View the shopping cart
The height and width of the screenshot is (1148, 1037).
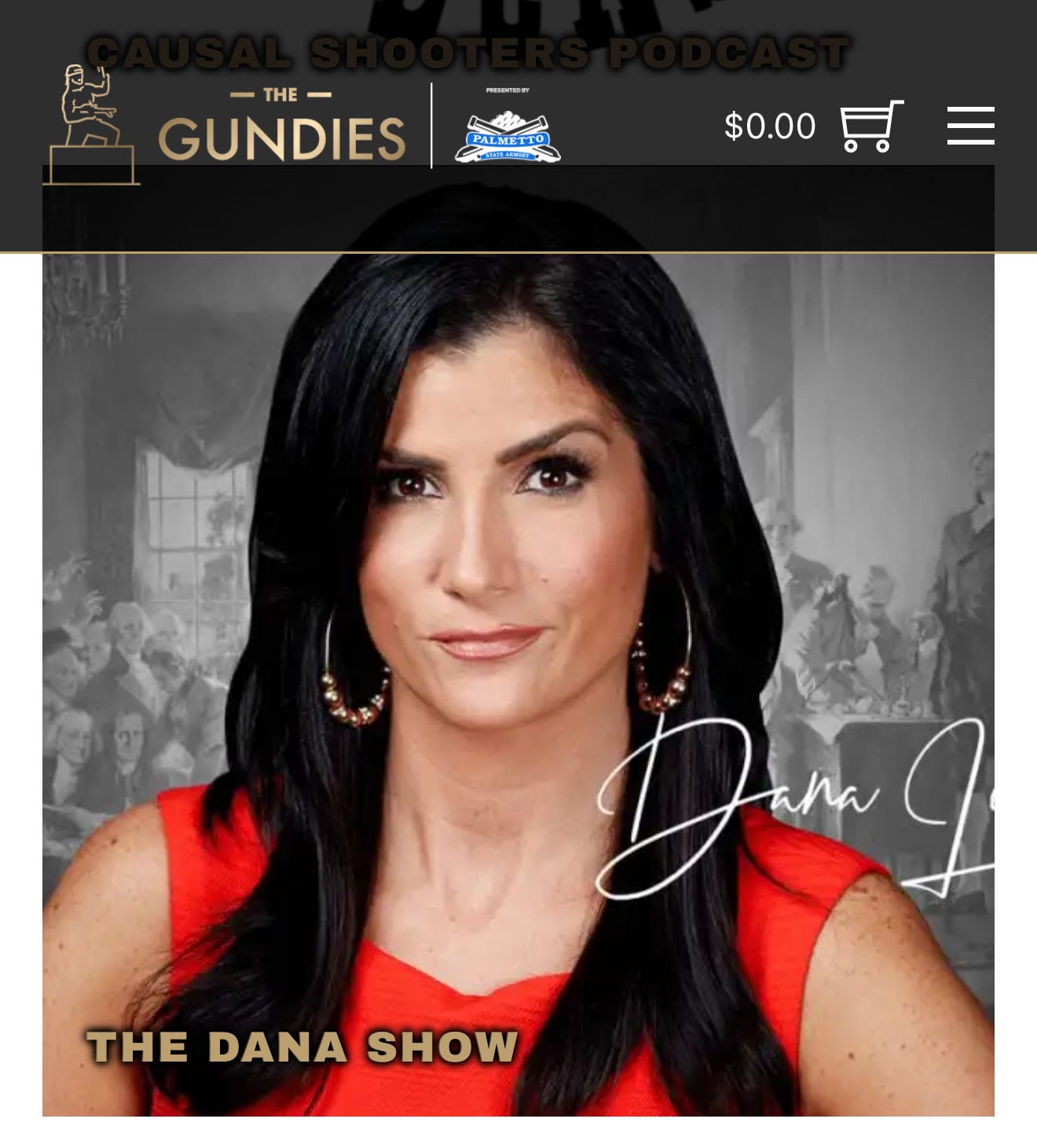click(870, 126)
